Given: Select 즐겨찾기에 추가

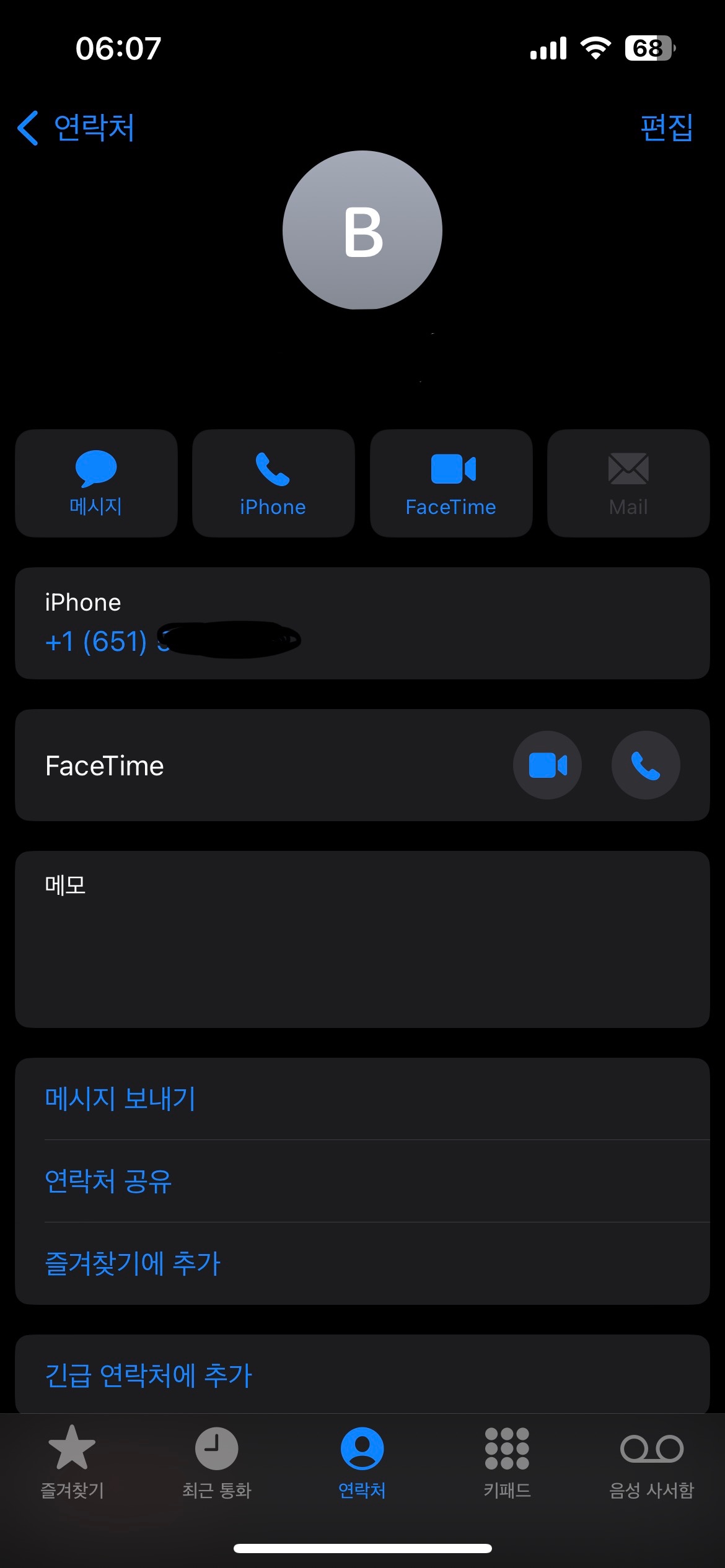Looking at the screenshot, I should (133, 1263).
